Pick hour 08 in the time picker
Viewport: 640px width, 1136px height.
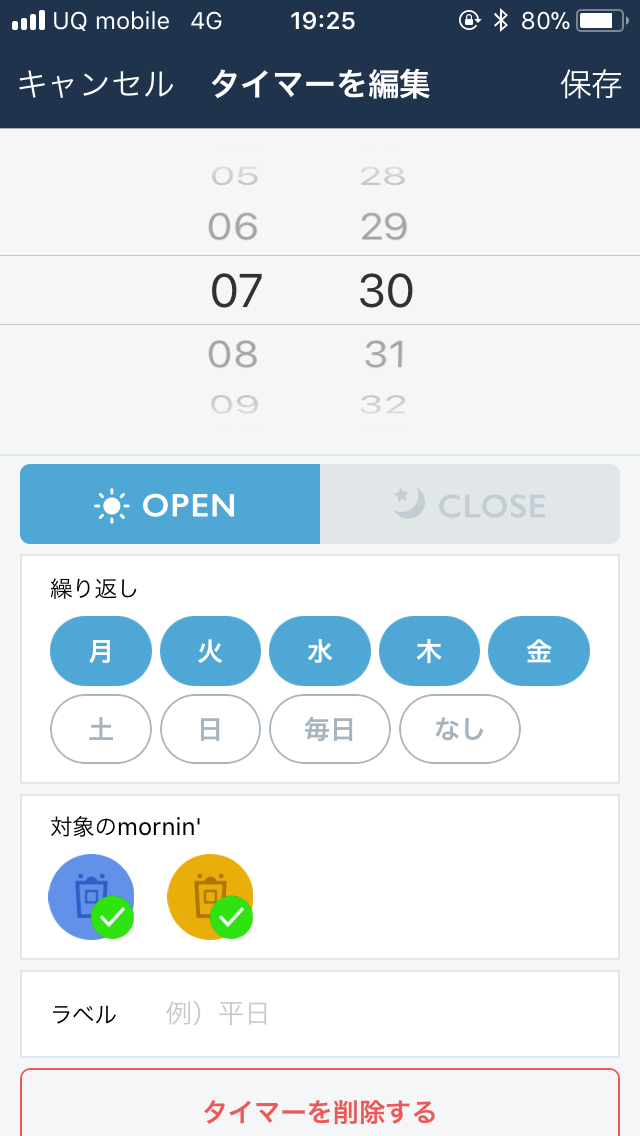234,354
